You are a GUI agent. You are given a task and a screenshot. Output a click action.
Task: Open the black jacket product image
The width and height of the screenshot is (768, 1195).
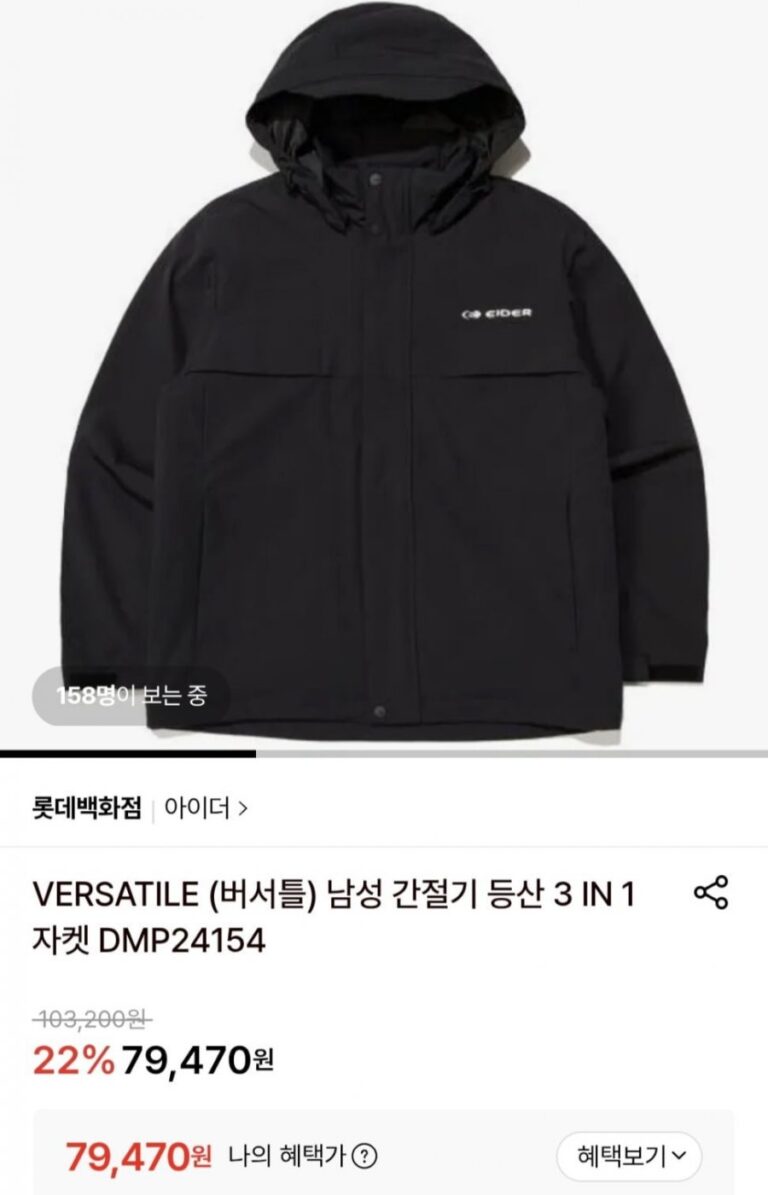384,380
